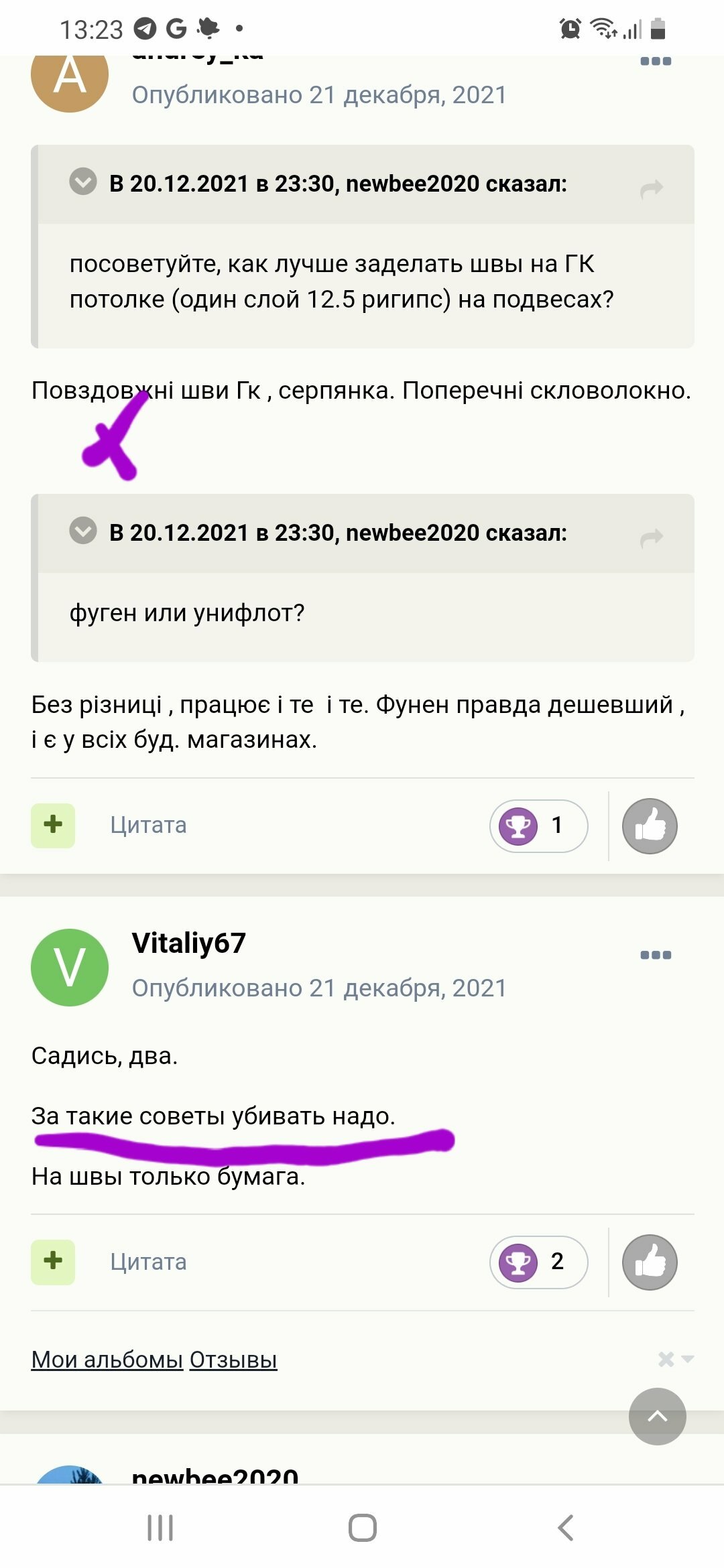
Task: Like Vitaliy67's post with thumbs up
Action: [650, 1262]
